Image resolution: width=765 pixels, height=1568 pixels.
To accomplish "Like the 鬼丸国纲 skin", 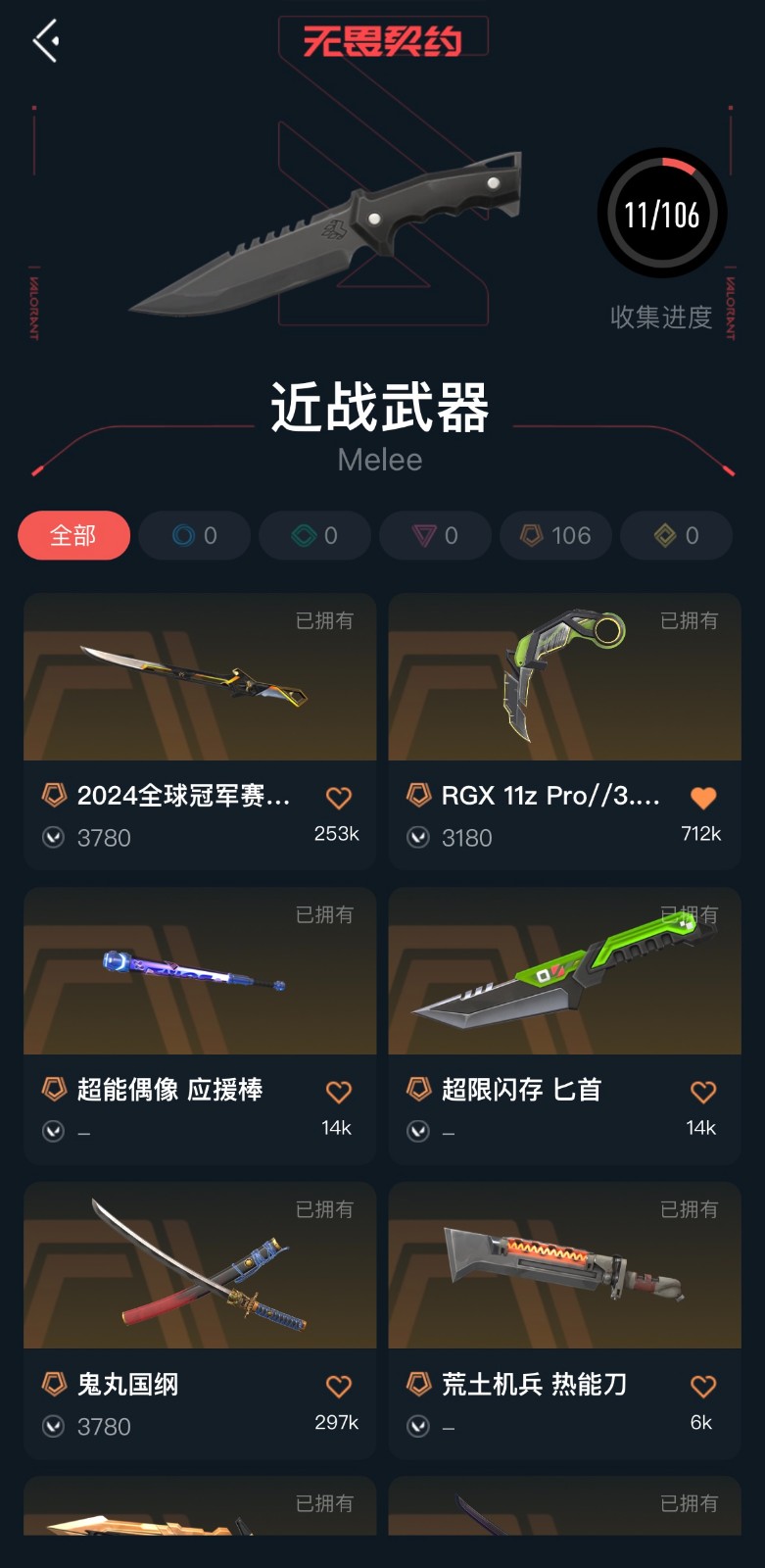I will click(x=339, y=1386).
